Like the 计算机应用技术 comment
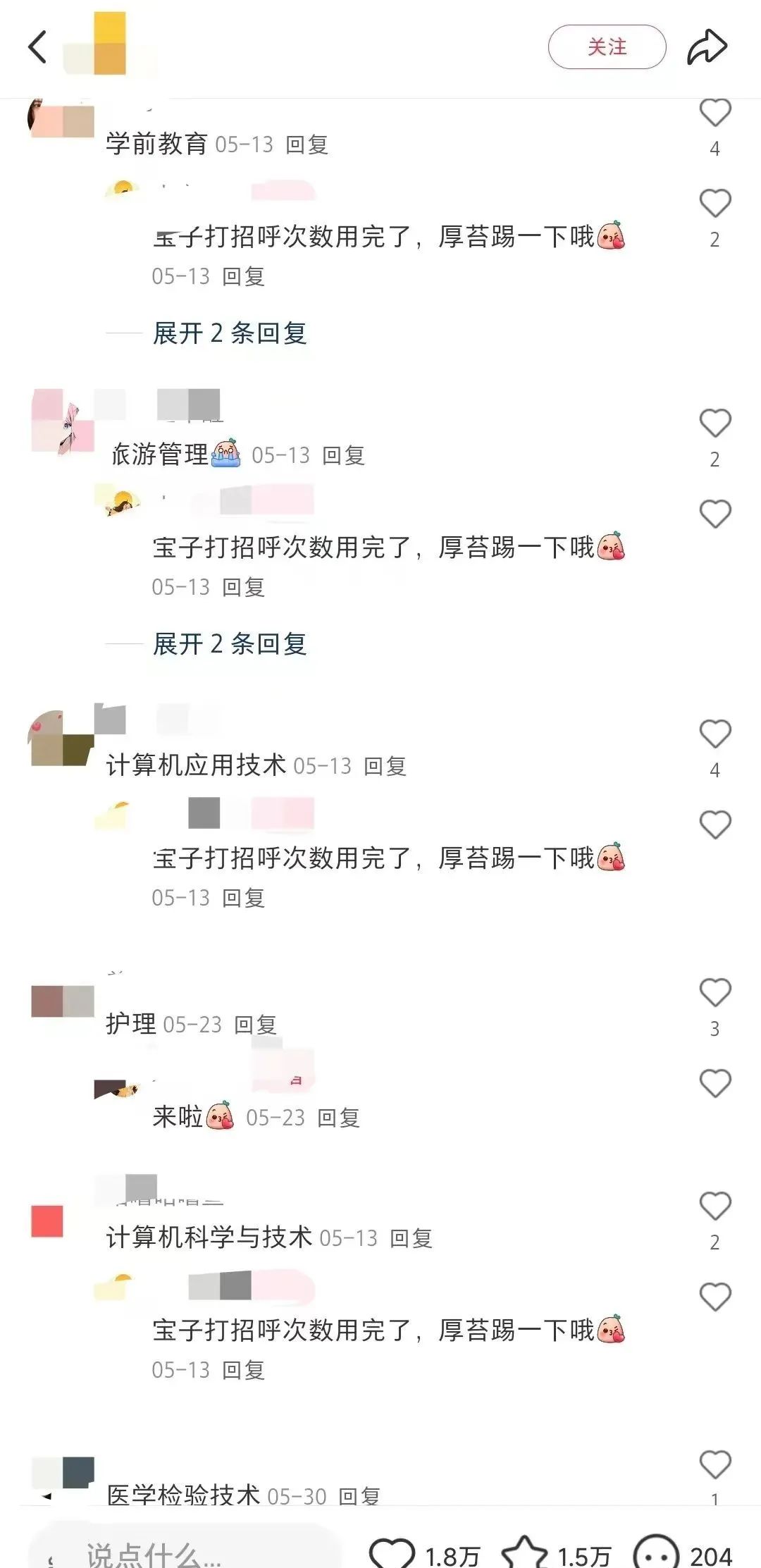761x1568 pixels. click(x=714, y=734)
